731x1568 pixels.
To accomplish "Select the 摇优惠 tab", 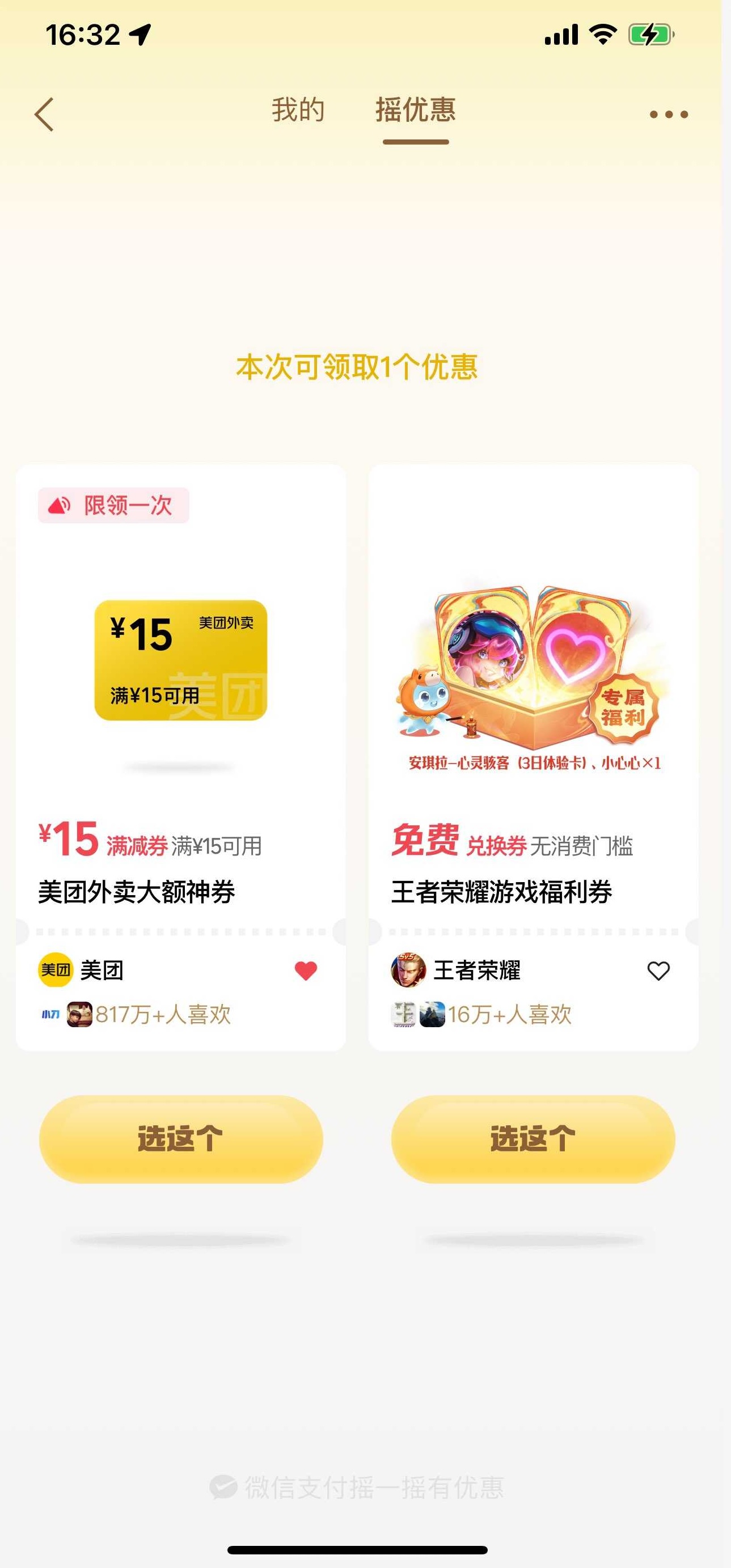I will pos(416,110).
